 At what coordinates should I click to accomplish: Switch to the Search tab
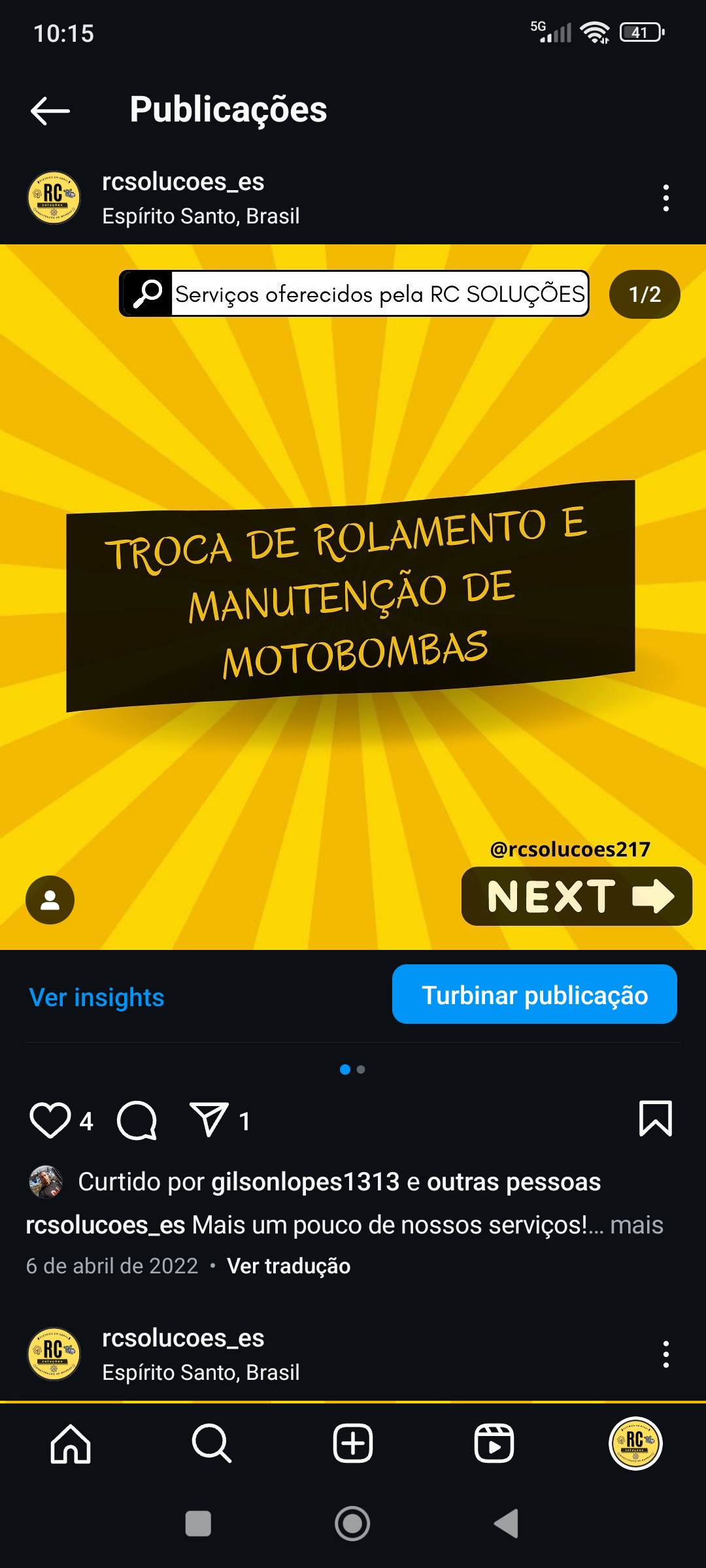[212, 1444]
